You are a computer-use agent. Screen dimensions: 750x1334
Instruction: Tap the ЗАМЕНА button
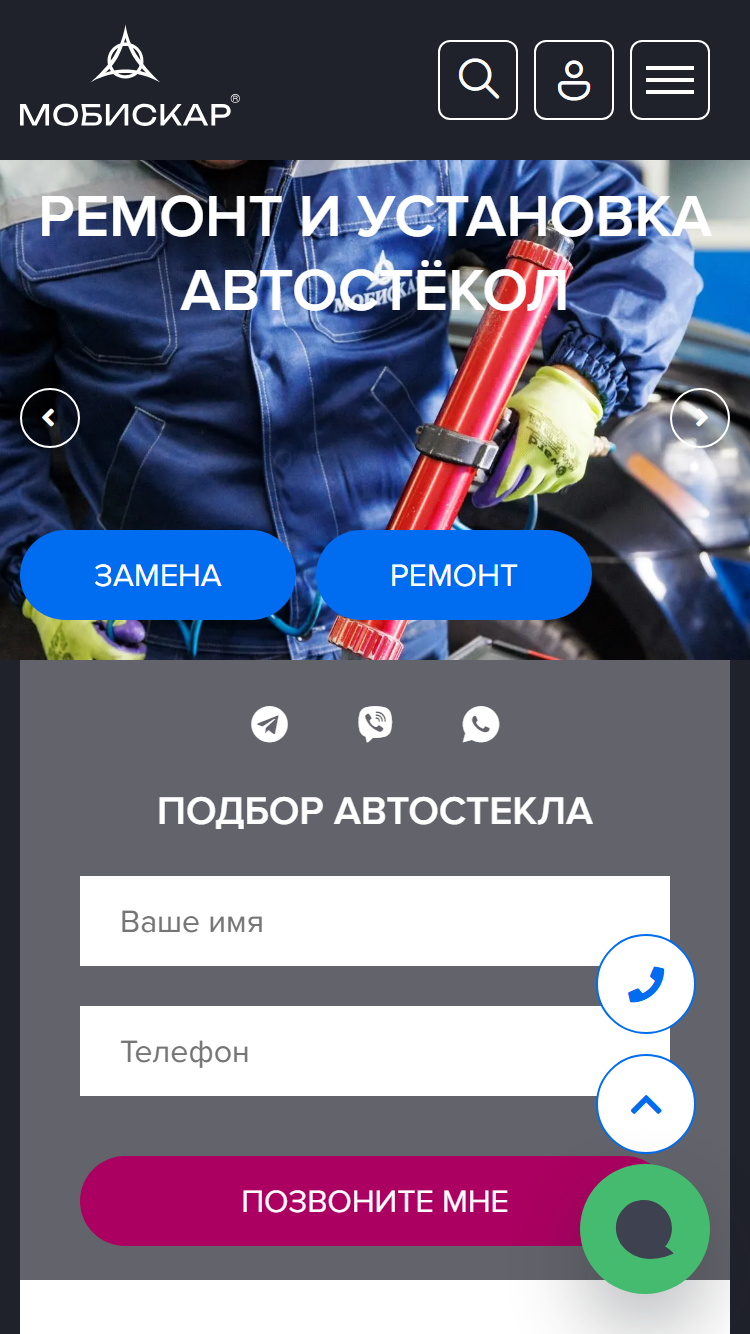point(158,575)
